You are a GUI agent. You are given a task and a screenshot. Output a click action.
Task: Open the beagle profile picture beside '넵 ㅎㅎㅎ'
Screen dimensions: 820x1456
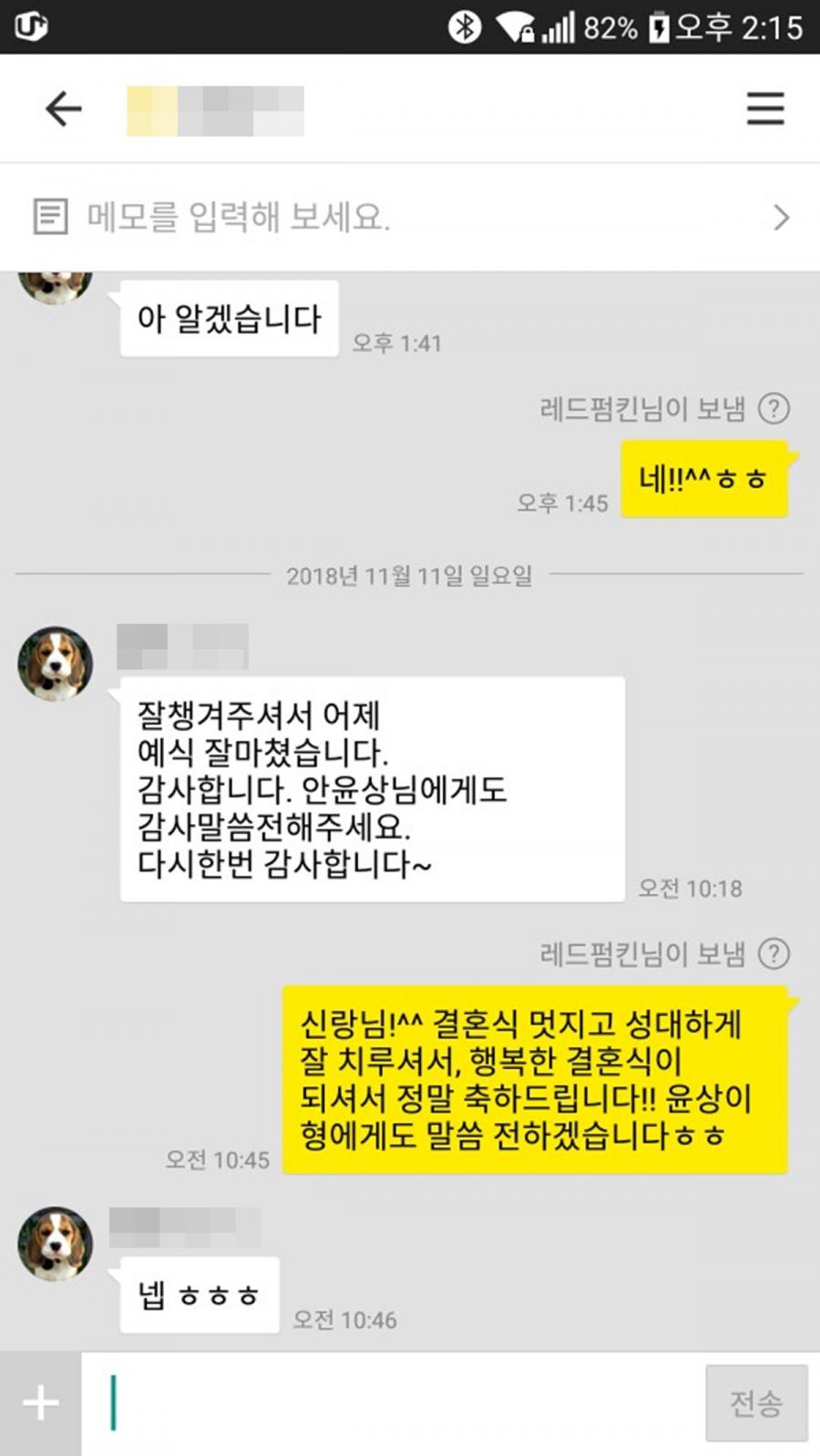[56, 1244]
